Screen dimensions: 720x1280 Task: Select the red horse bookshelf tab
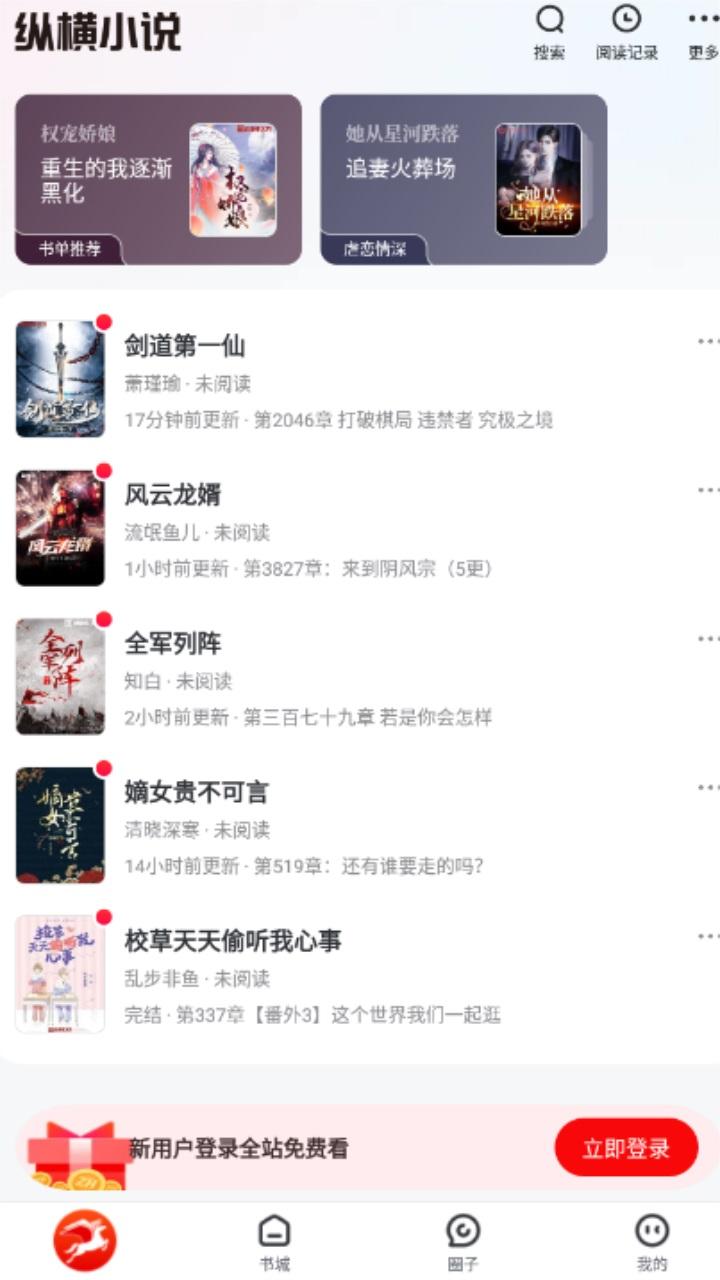coord(85,1241)
